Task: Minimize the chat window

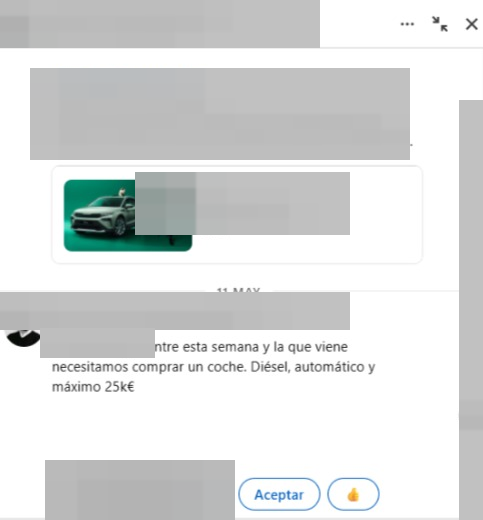Action: click(x=440, y=24)
